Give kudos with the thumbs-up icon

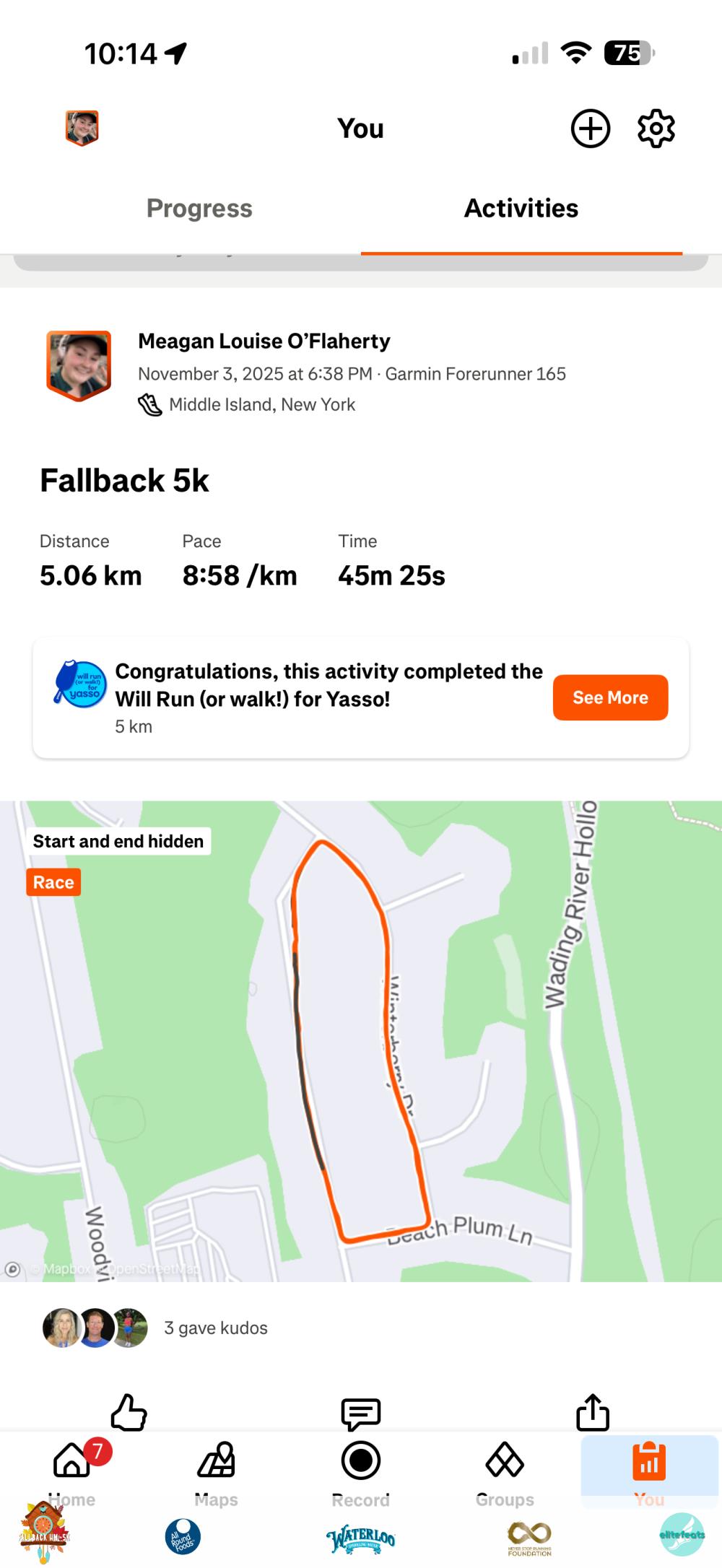tap(129, 1412)
